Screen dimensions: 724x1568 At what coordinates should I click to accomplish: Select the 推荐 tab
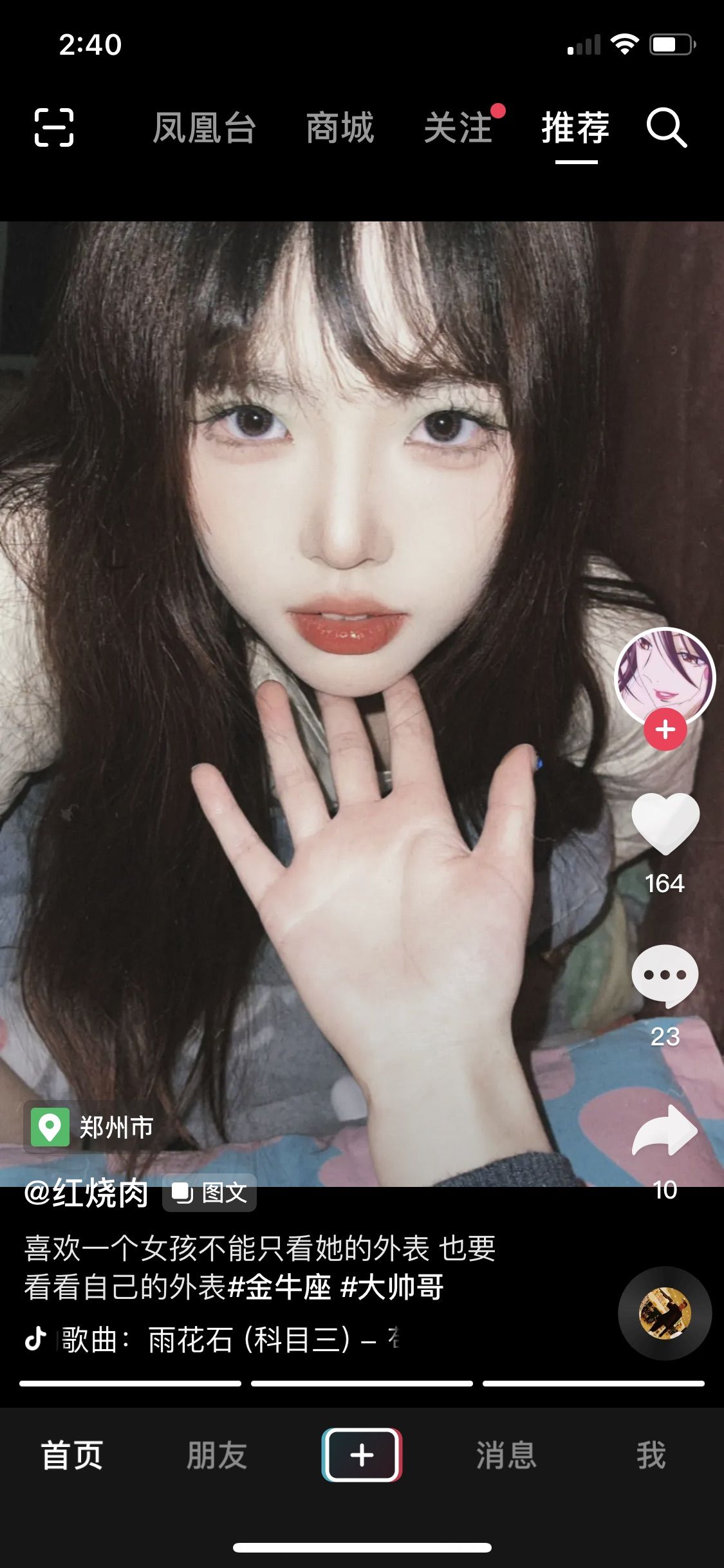click(575, 127)
